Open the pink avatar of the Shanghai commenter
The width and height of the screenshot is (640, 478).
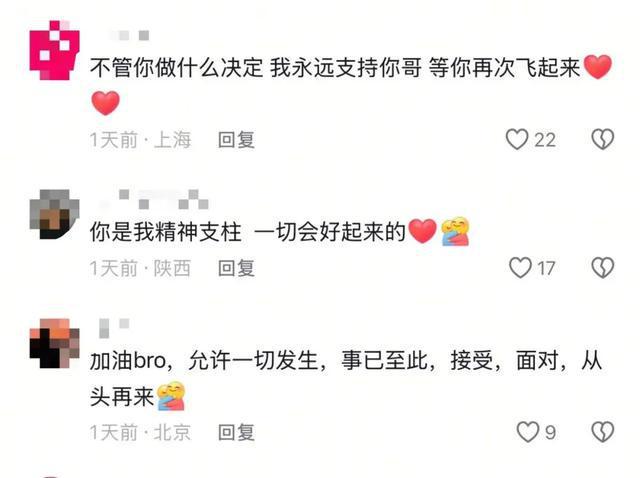coord(53,51)
